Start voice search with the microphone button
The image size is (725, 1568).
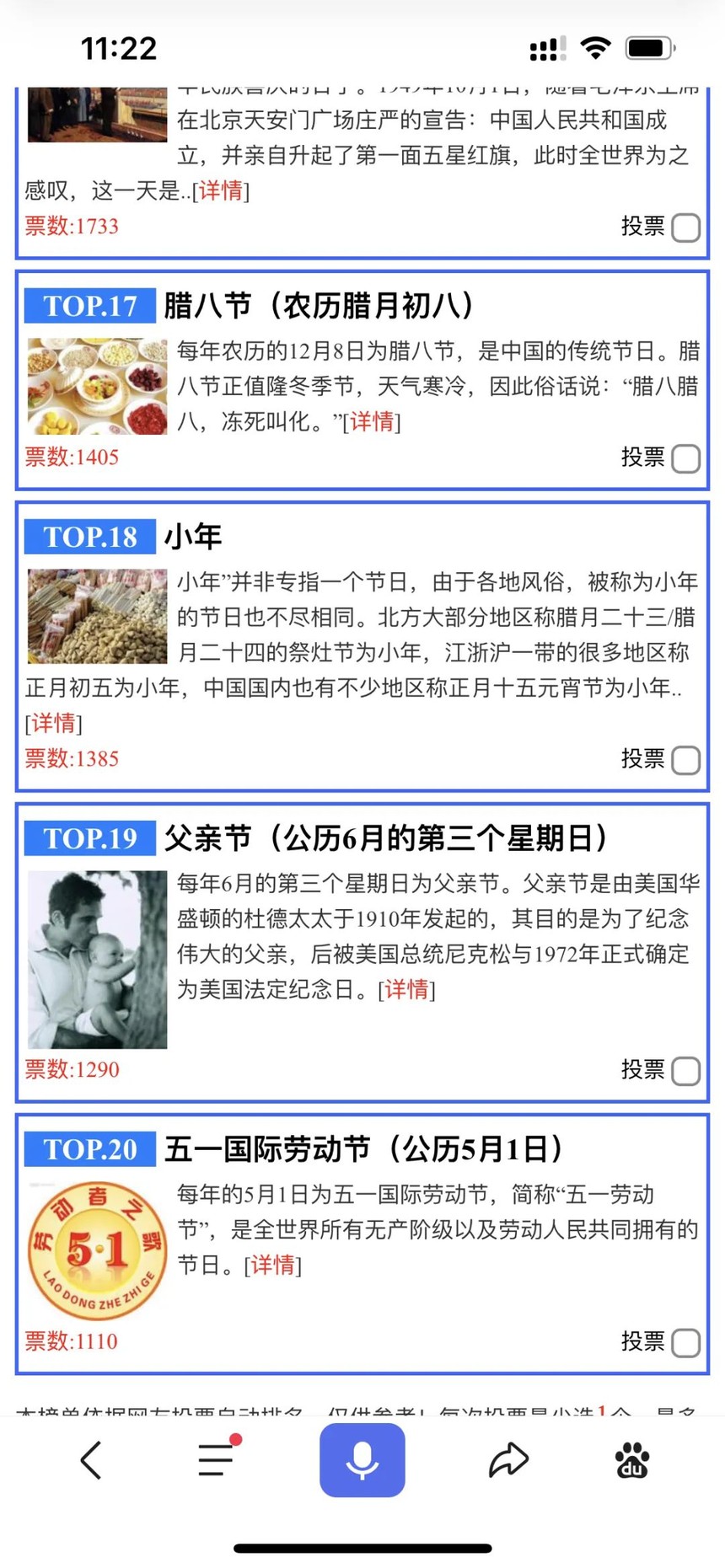(x=362, y=1460)
